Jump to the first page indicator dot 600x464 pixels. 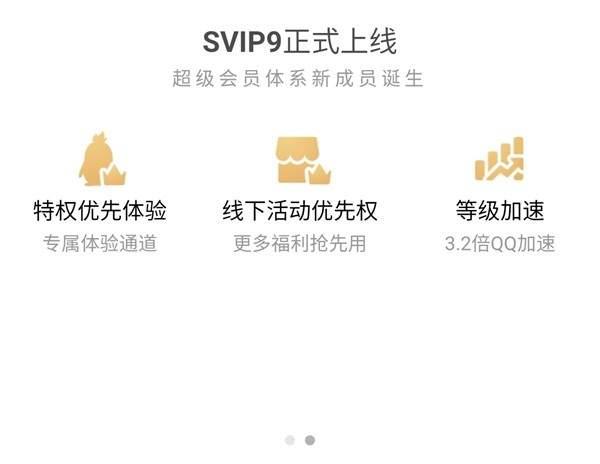coord(289,439)
